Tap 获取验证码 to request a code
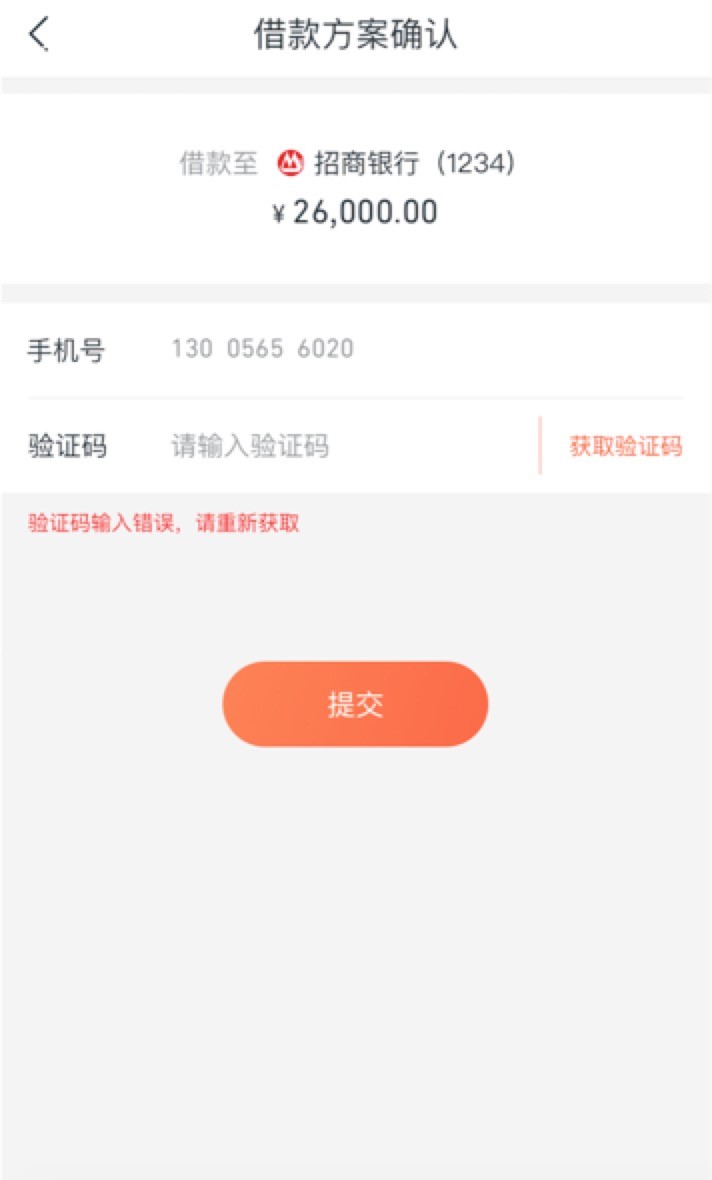The image size is (712, 1180). coord(625,446)
